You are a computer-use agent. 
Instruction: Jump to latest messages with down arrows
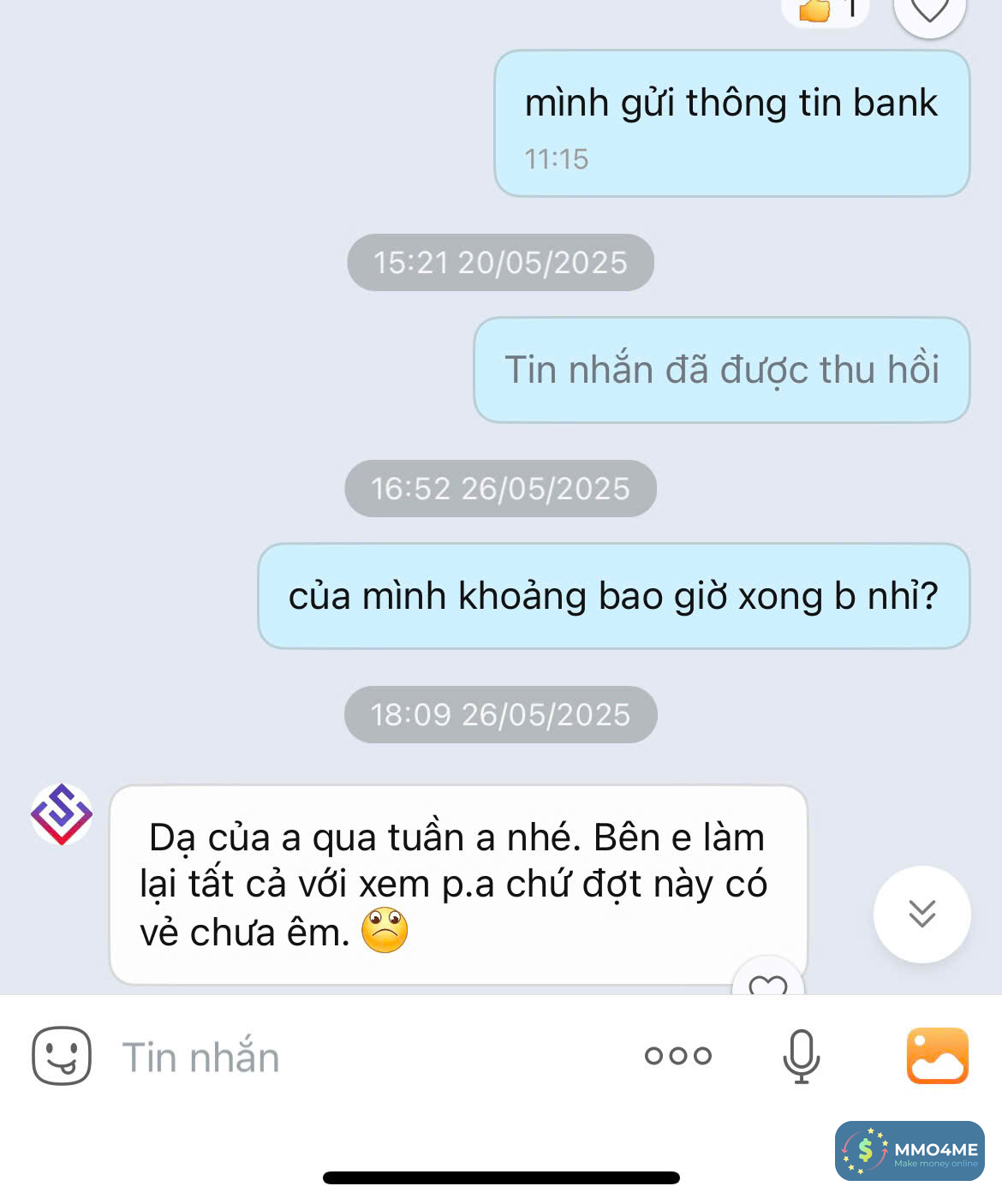pos(922,915)
